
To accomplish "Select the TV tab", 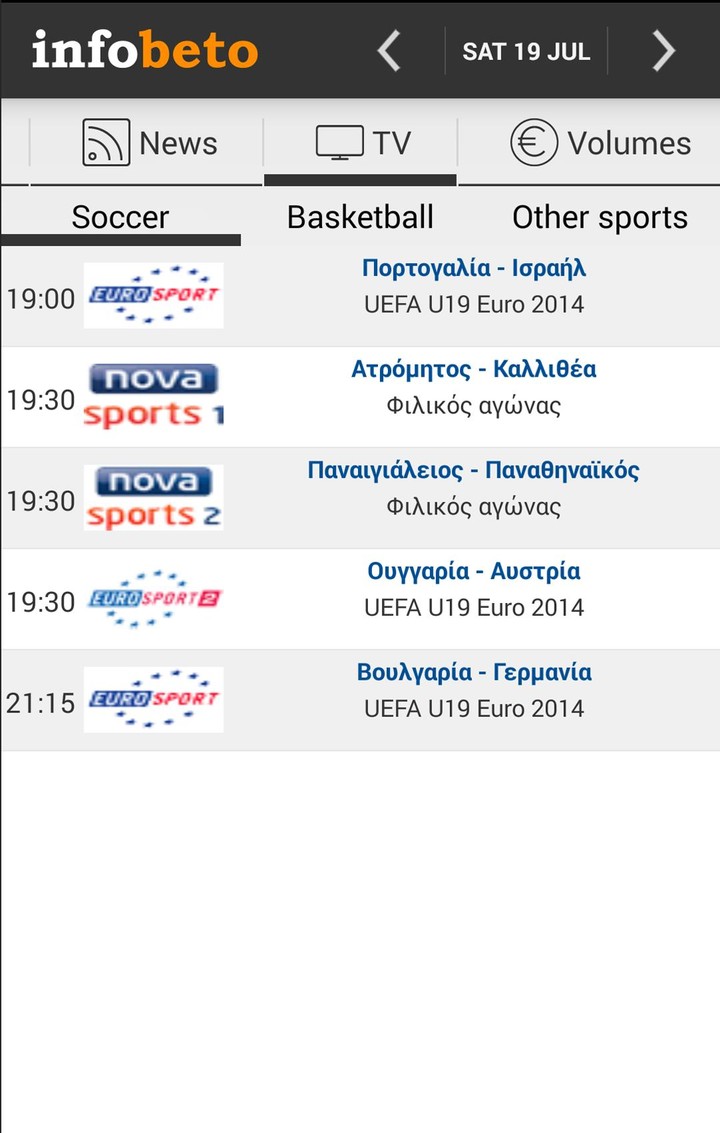I will tap(362, 144).
